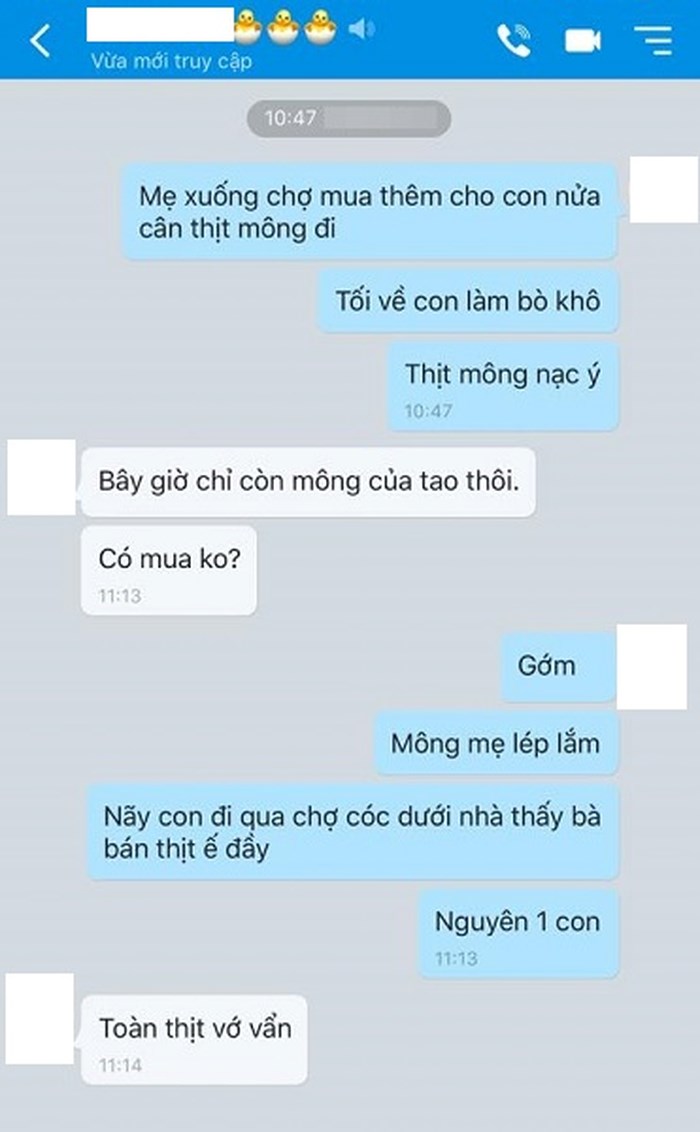
Task: Start a voice call
Action: point(513,40)
